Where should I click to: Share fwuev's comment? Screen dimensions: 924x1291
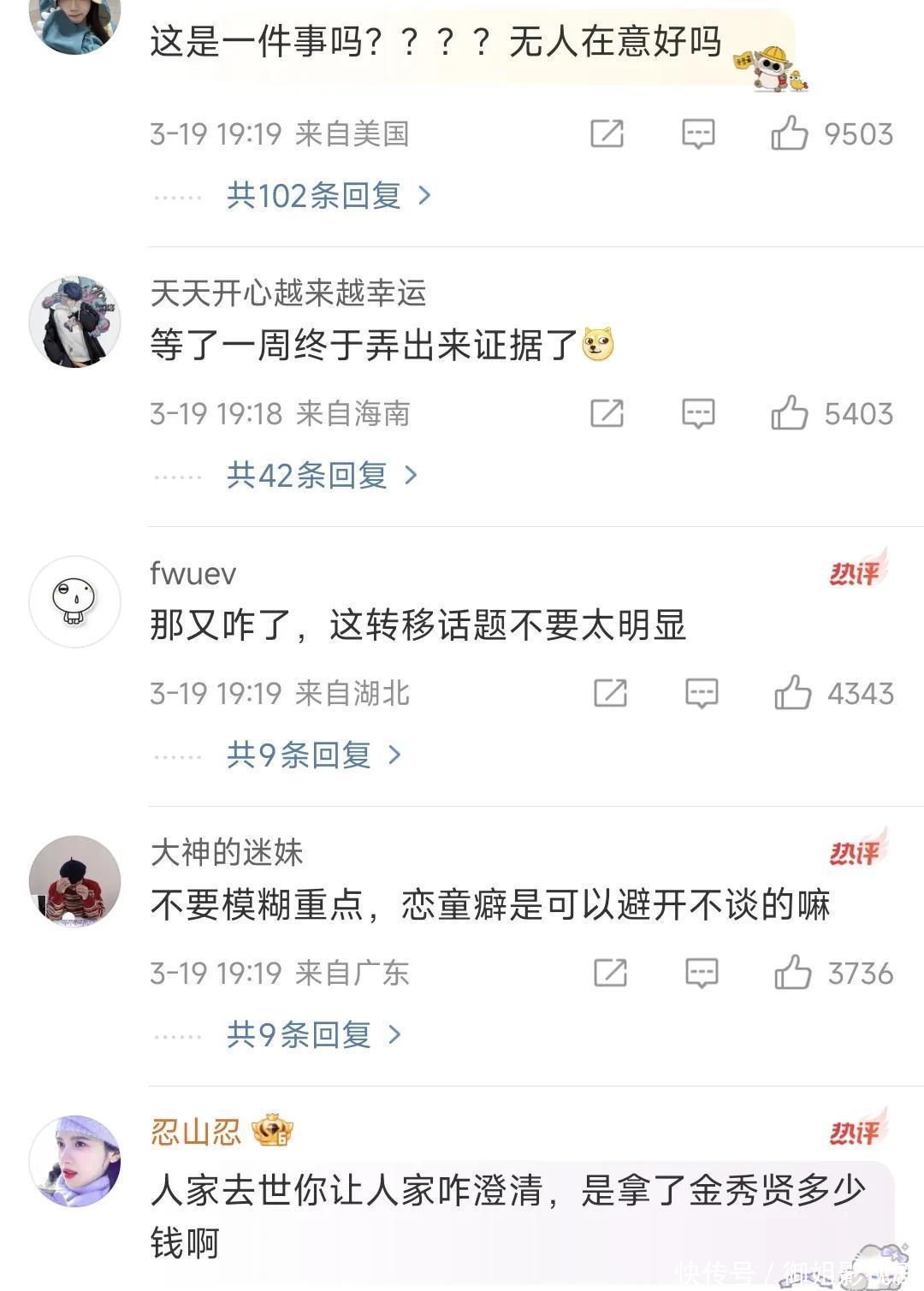coord(610,693)
